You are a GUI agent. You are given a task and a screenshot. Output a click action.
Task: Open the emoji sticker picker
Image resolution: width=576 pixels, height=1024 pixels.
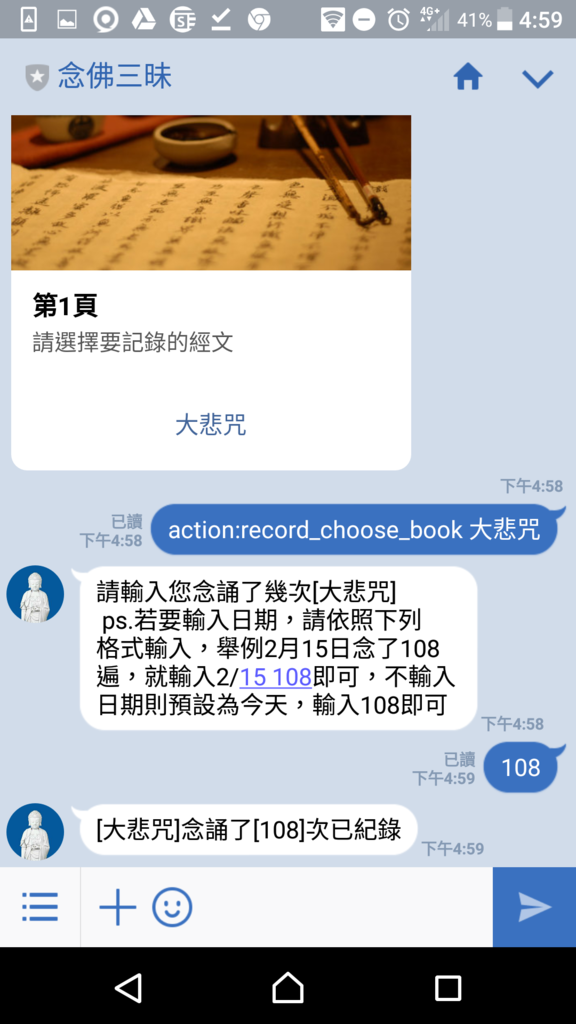[x=172, y=907]
